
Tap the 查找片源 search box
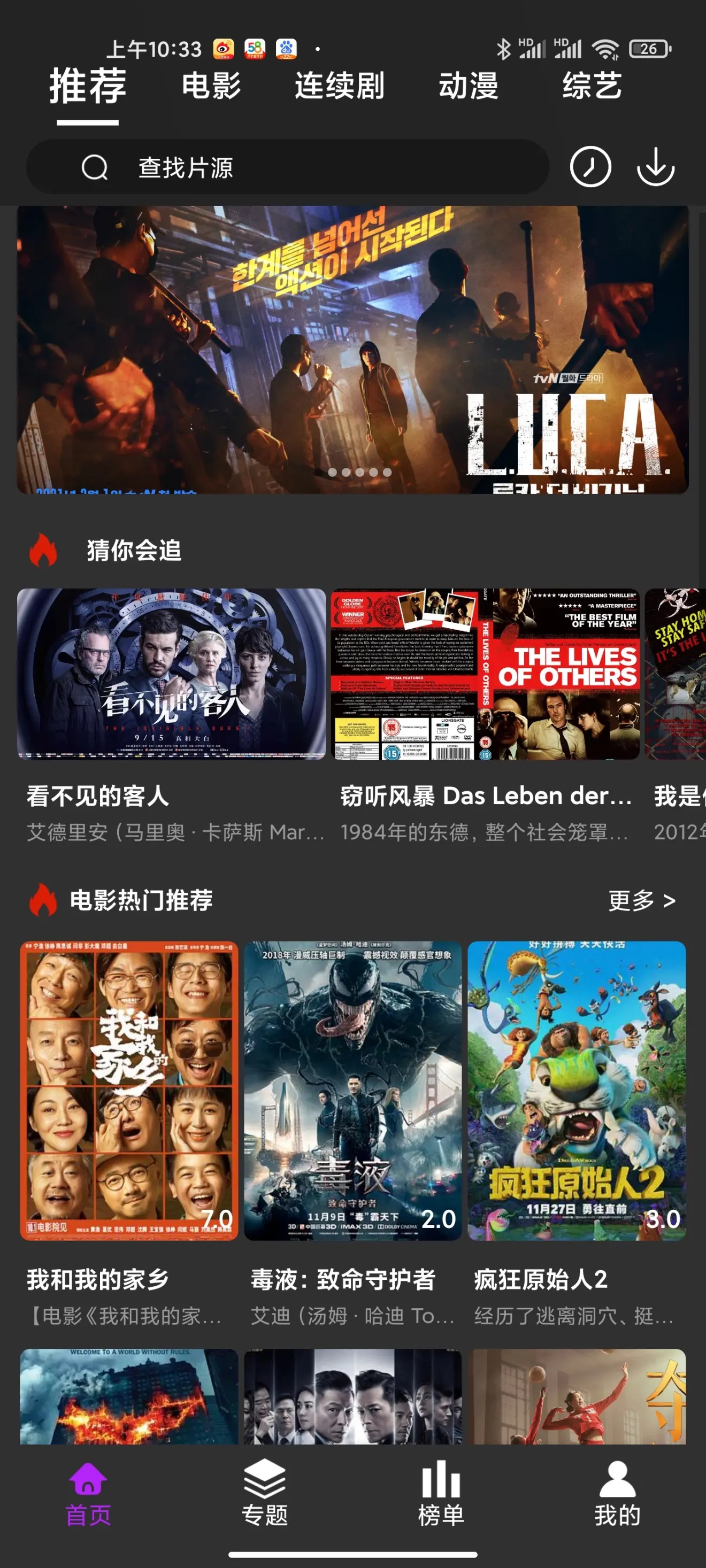[286, 167]
